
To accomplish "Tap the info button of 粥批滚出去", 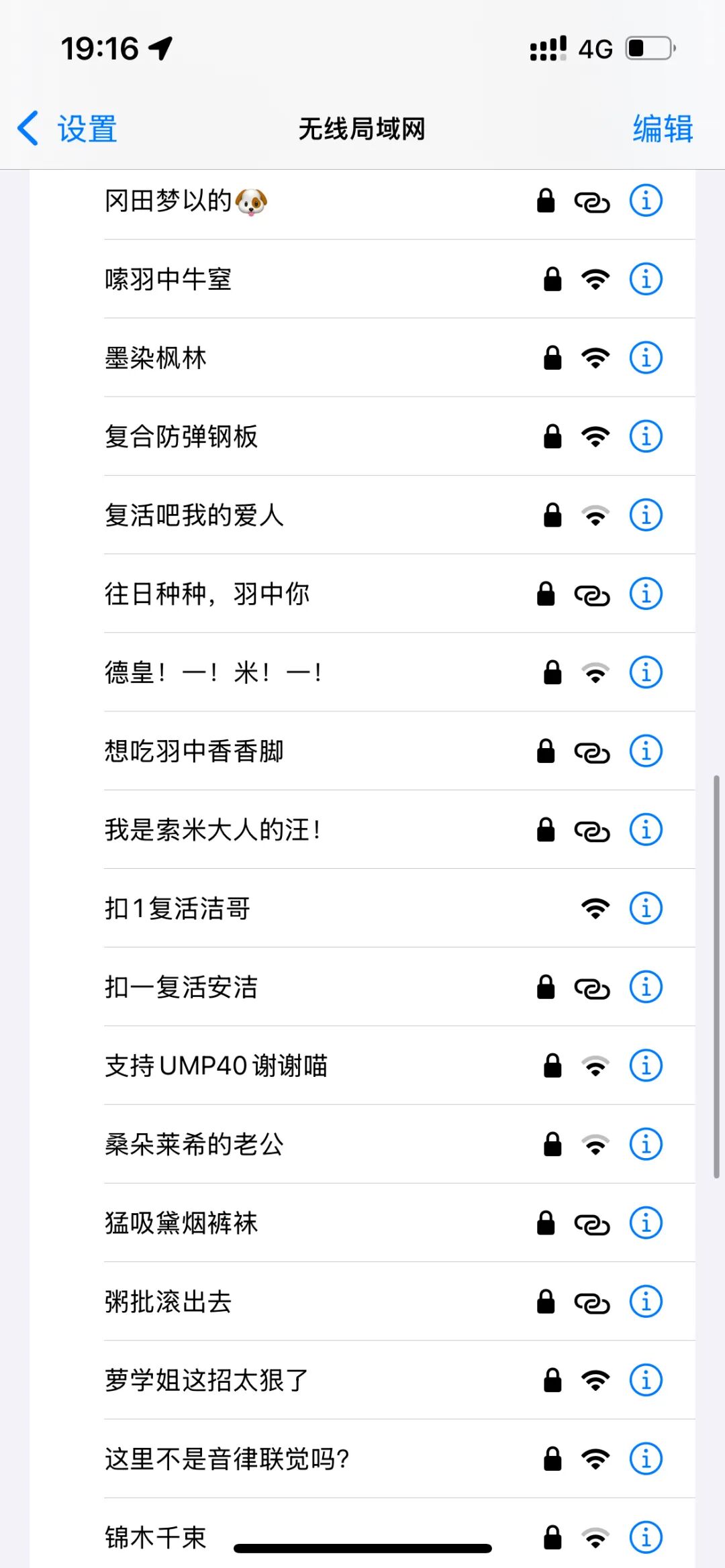I will point(645,1302).
